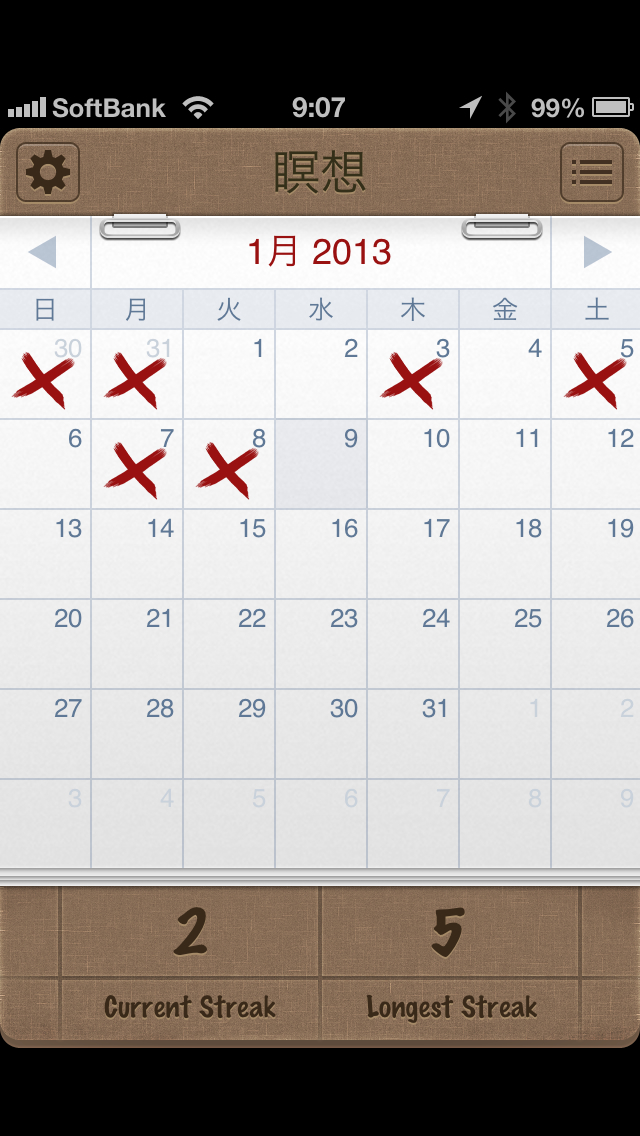Choose January 23 in the calendar

click(321, 644)
